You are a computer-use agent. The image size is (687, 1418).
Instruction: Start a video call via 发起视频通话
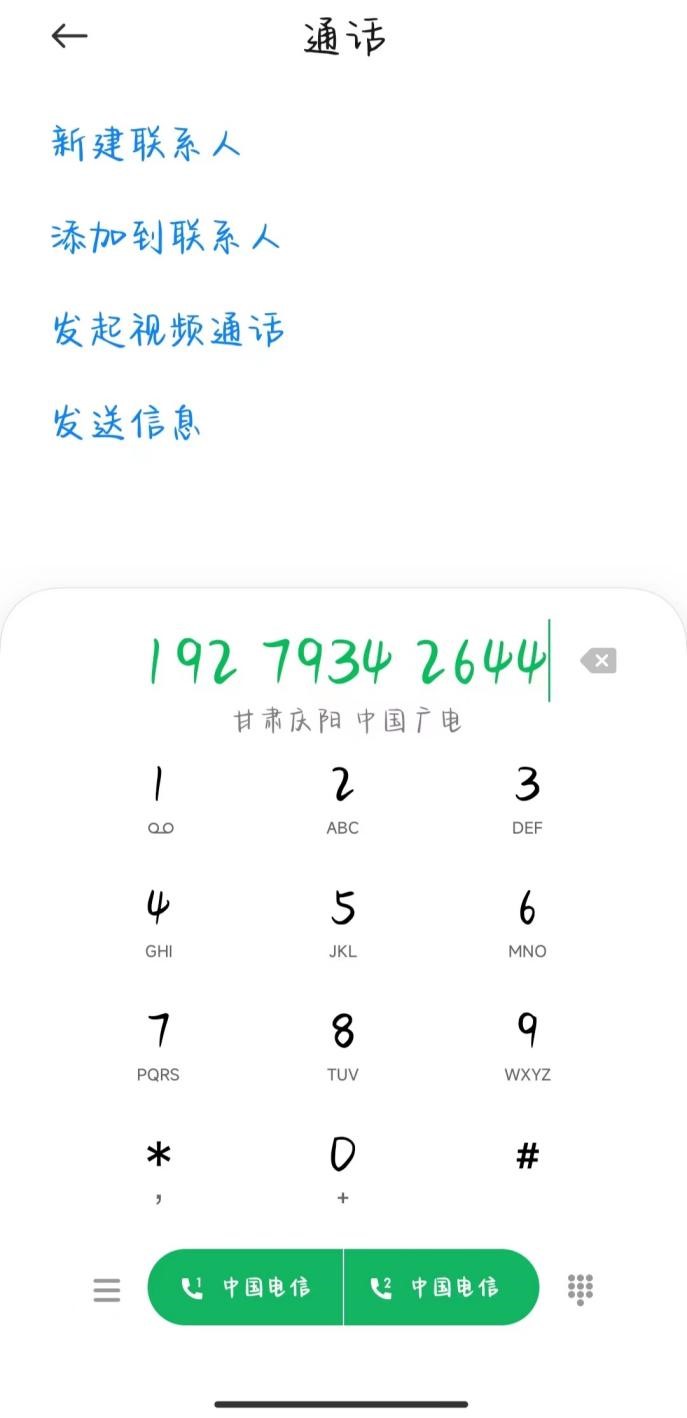pyautogui.click(x=168, y=330)
